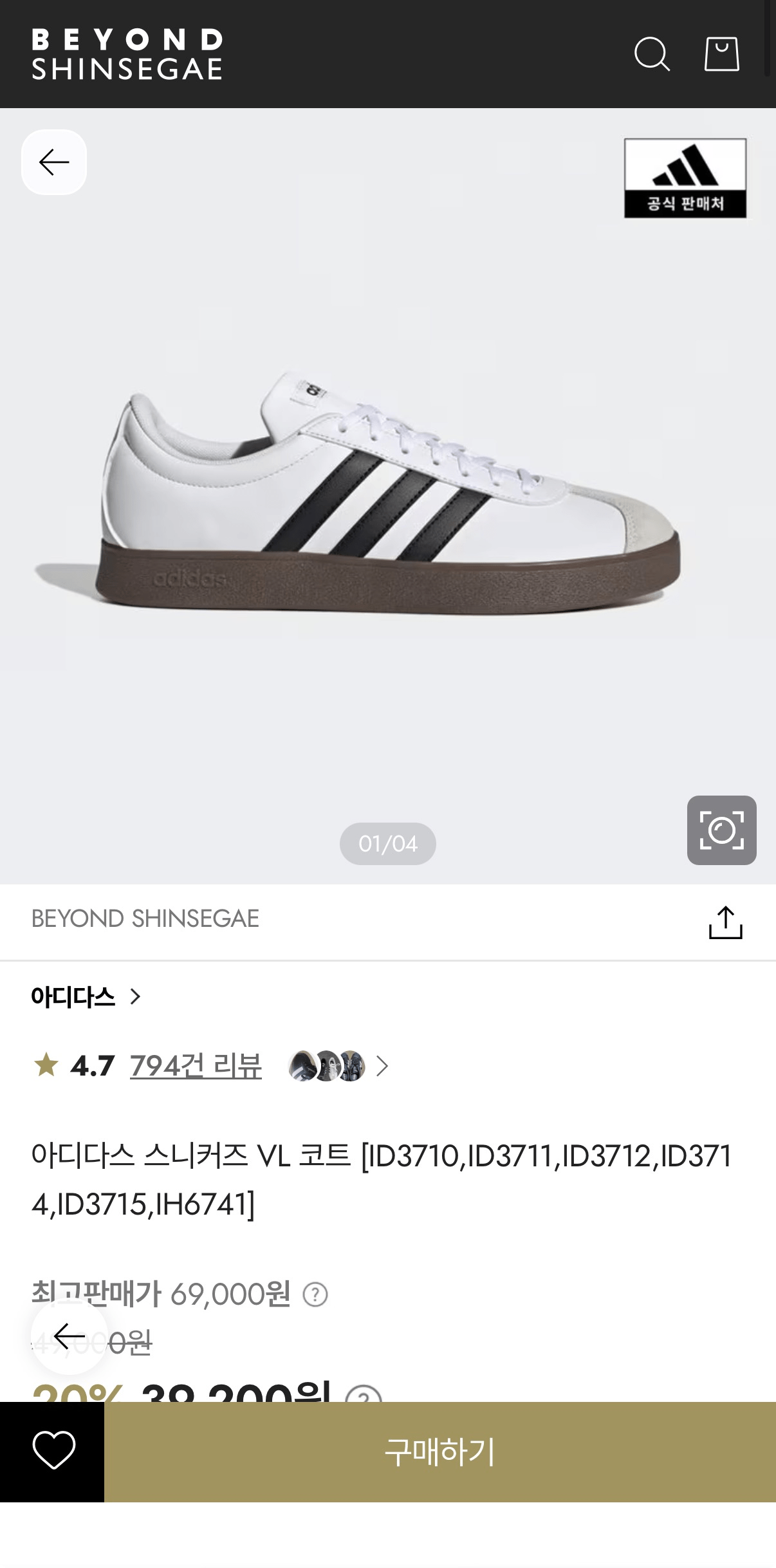Tap the back arrow on the product image
Image resolution: width=776 pixels, height=1568 pixels.
tap(54, 162)
